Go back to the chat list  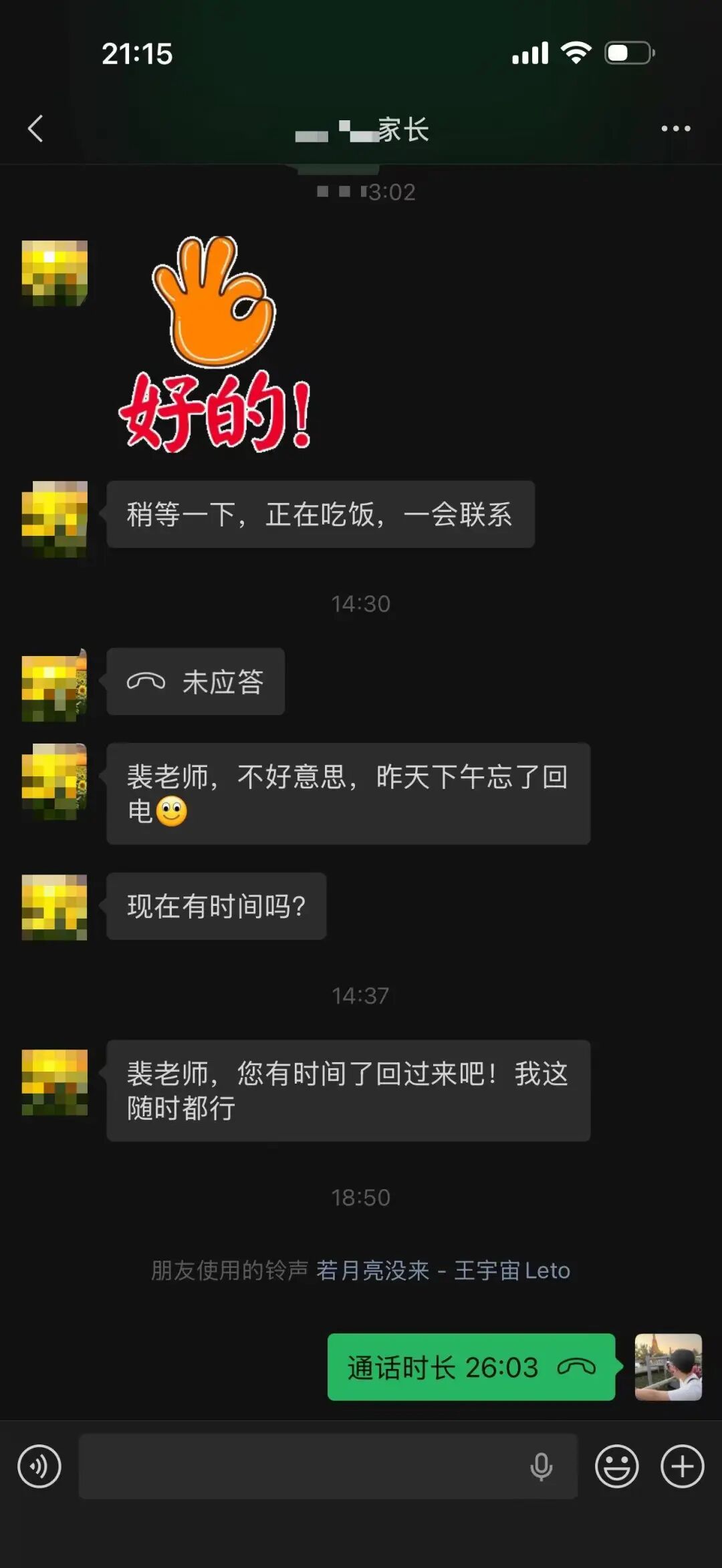click(35, 128)
